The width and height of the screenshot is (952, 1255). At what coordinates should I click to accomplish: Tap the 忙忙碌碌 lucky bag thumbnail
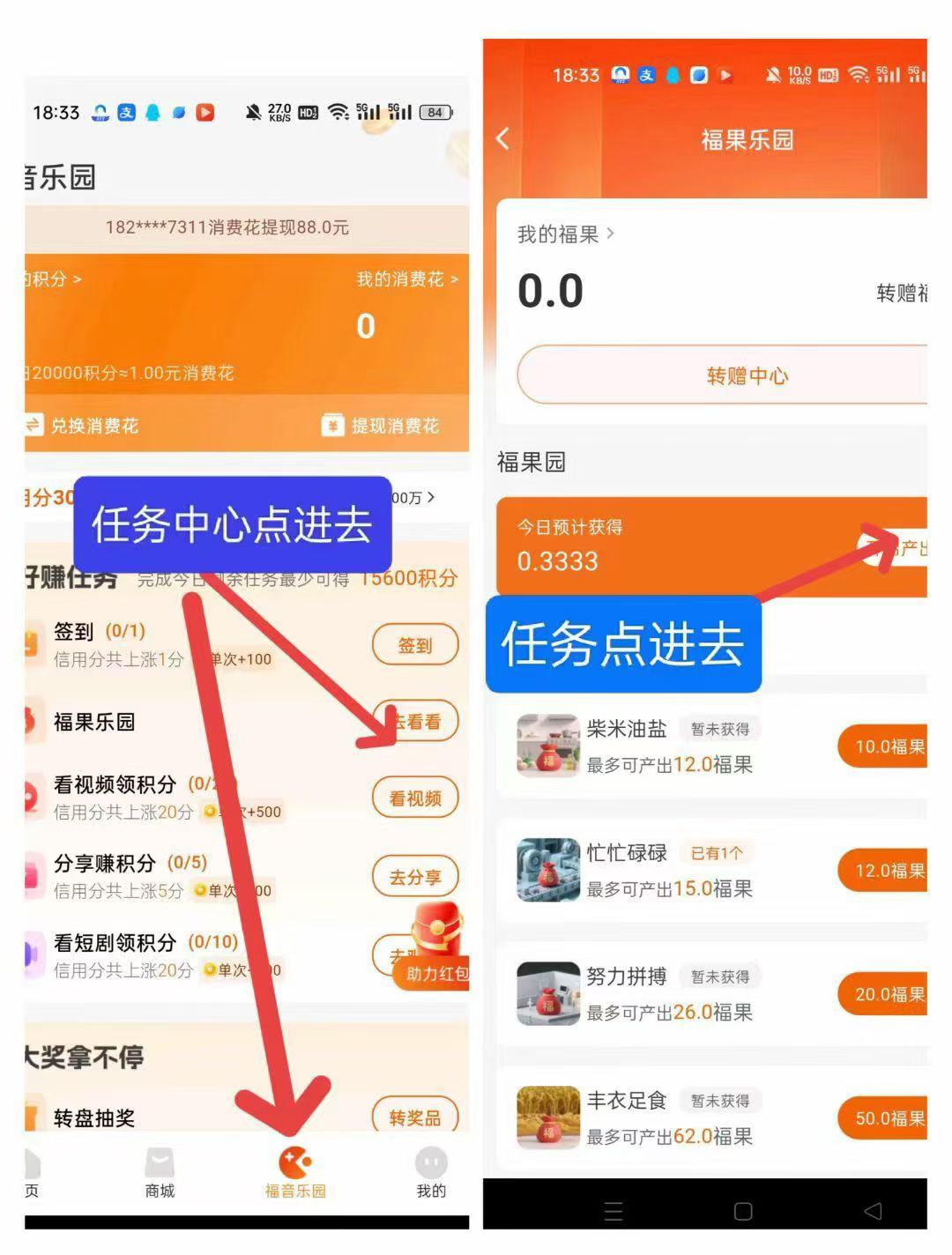tap(547, 871)
